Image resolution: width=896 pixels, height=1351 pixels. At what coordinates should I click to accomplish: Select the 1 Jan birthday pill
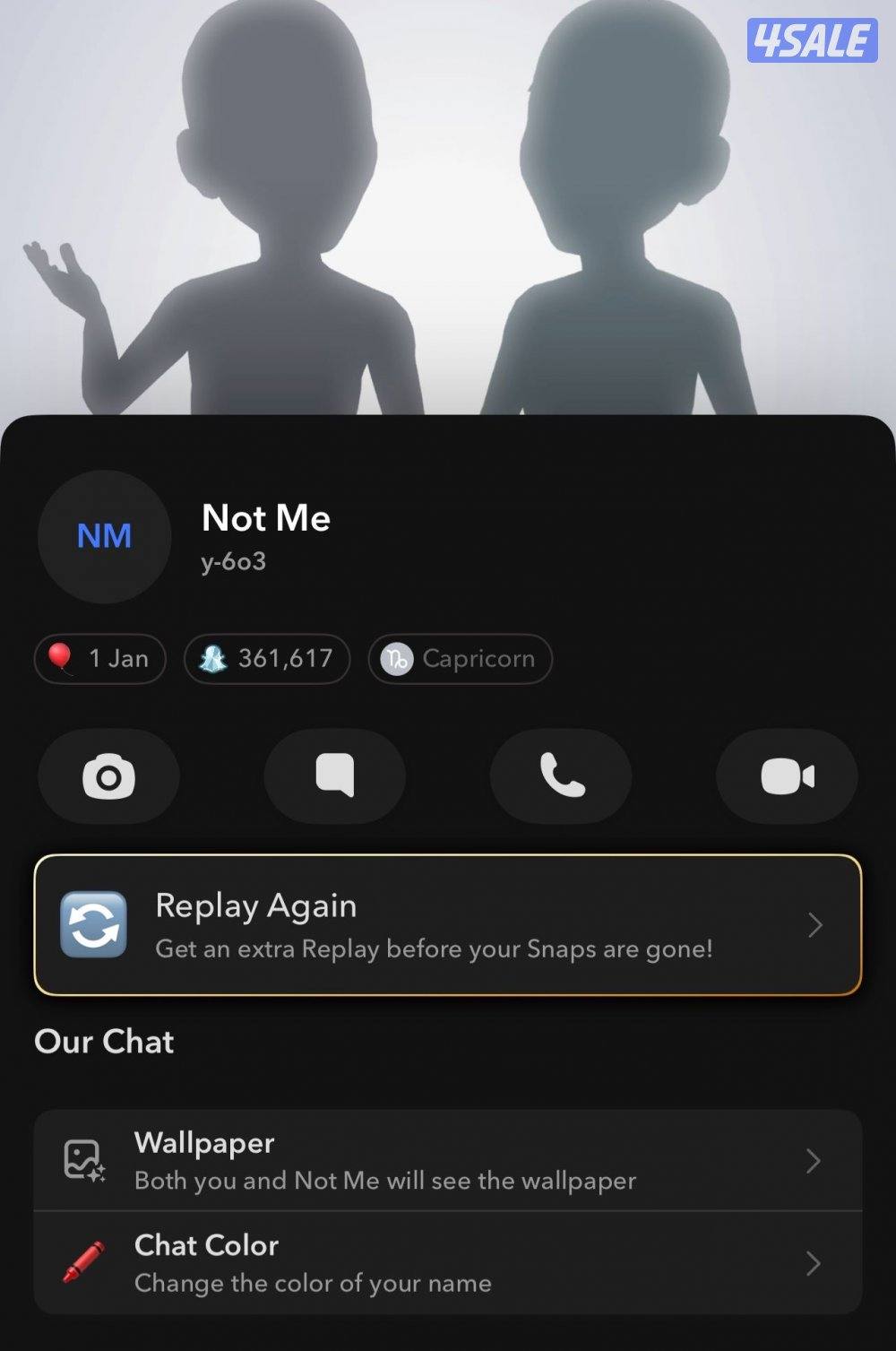[x=99, y=658]
